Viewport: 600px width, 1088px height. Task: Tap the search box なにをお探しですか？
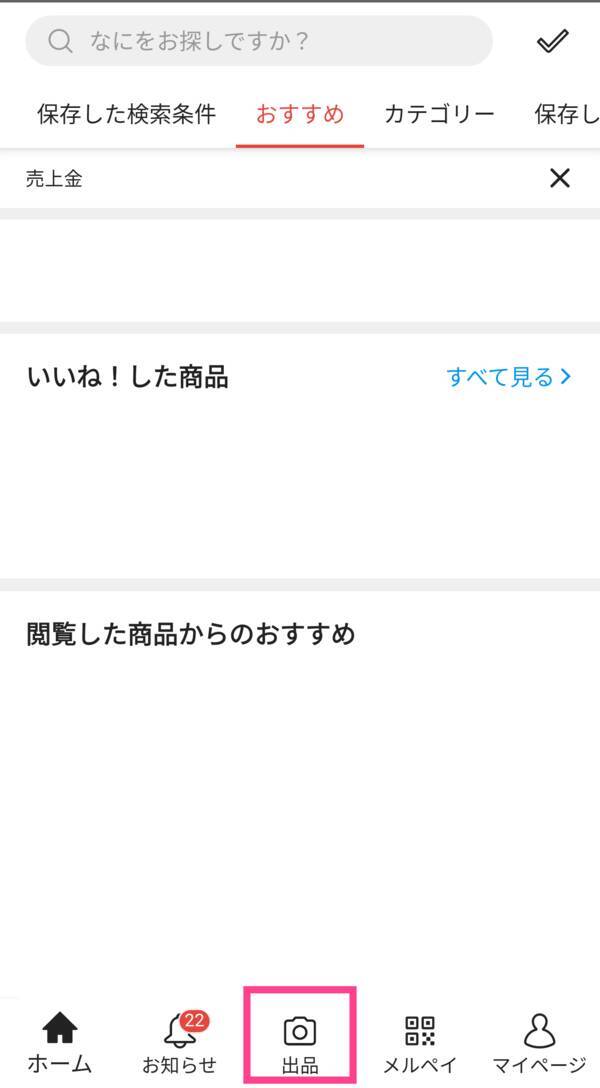click(258, 41)
